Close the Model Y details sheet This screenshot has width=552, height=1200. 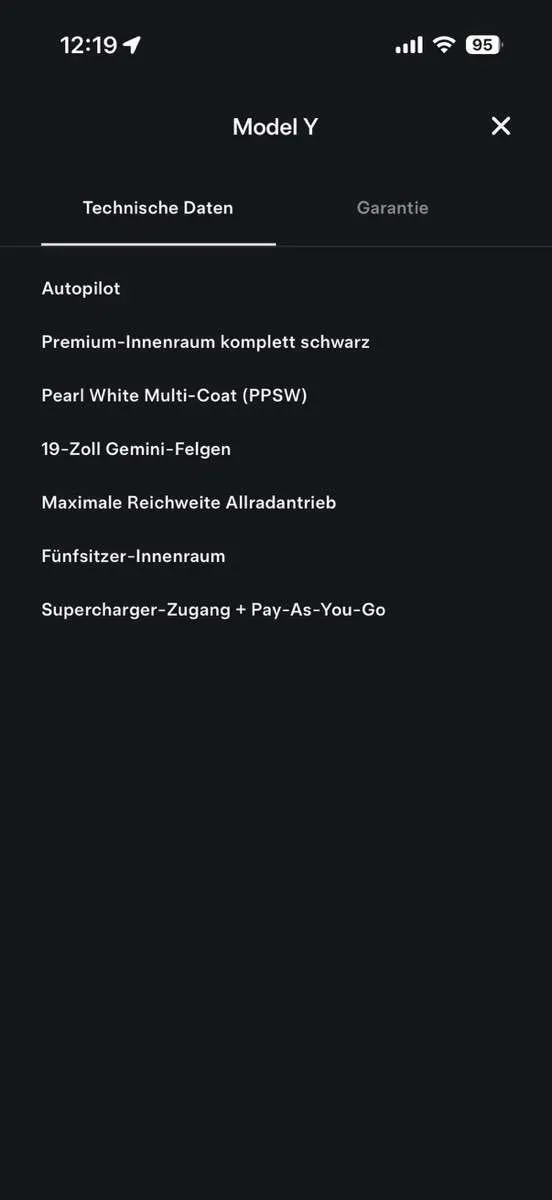pyautogui.click(x=501, y=126)
